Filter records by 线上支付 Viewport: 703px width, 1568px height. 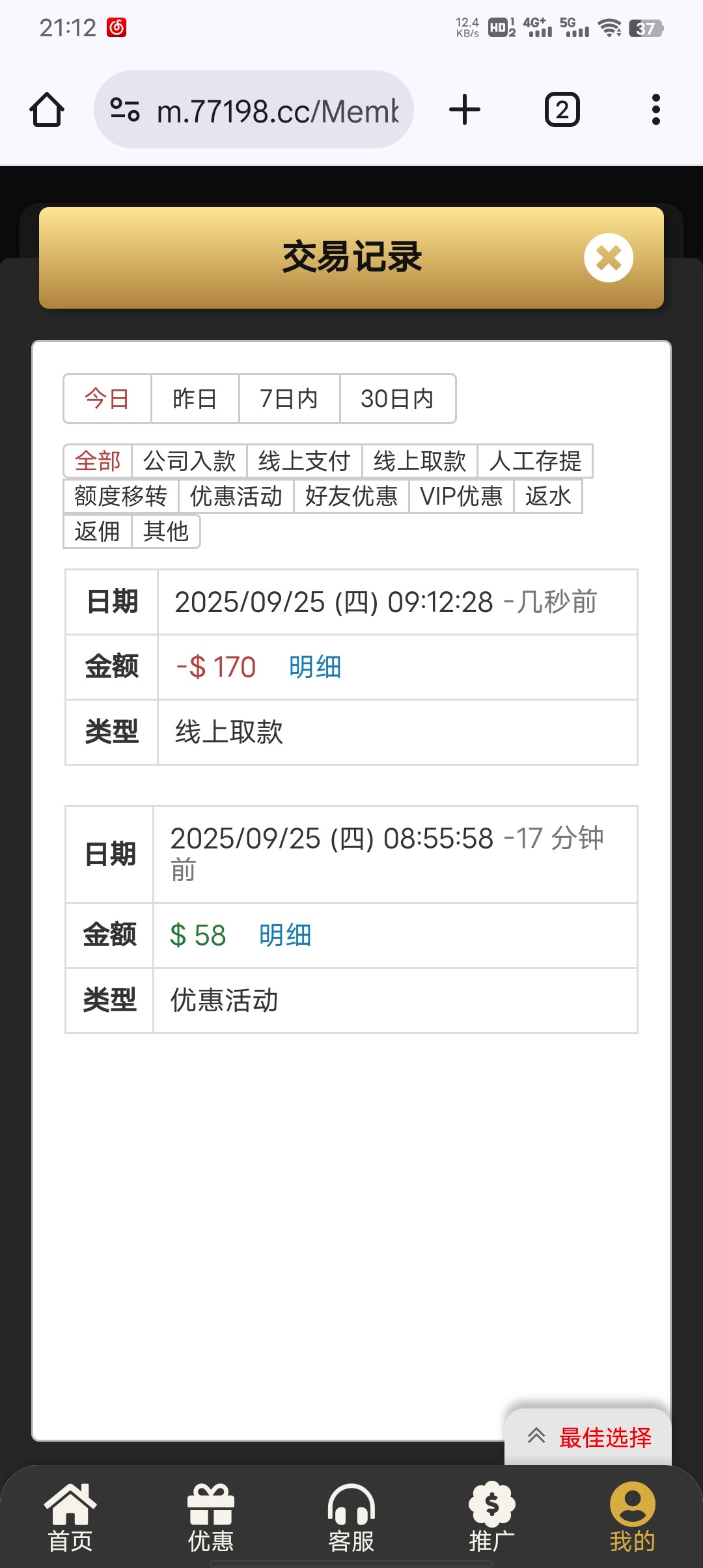coord(304,461)
